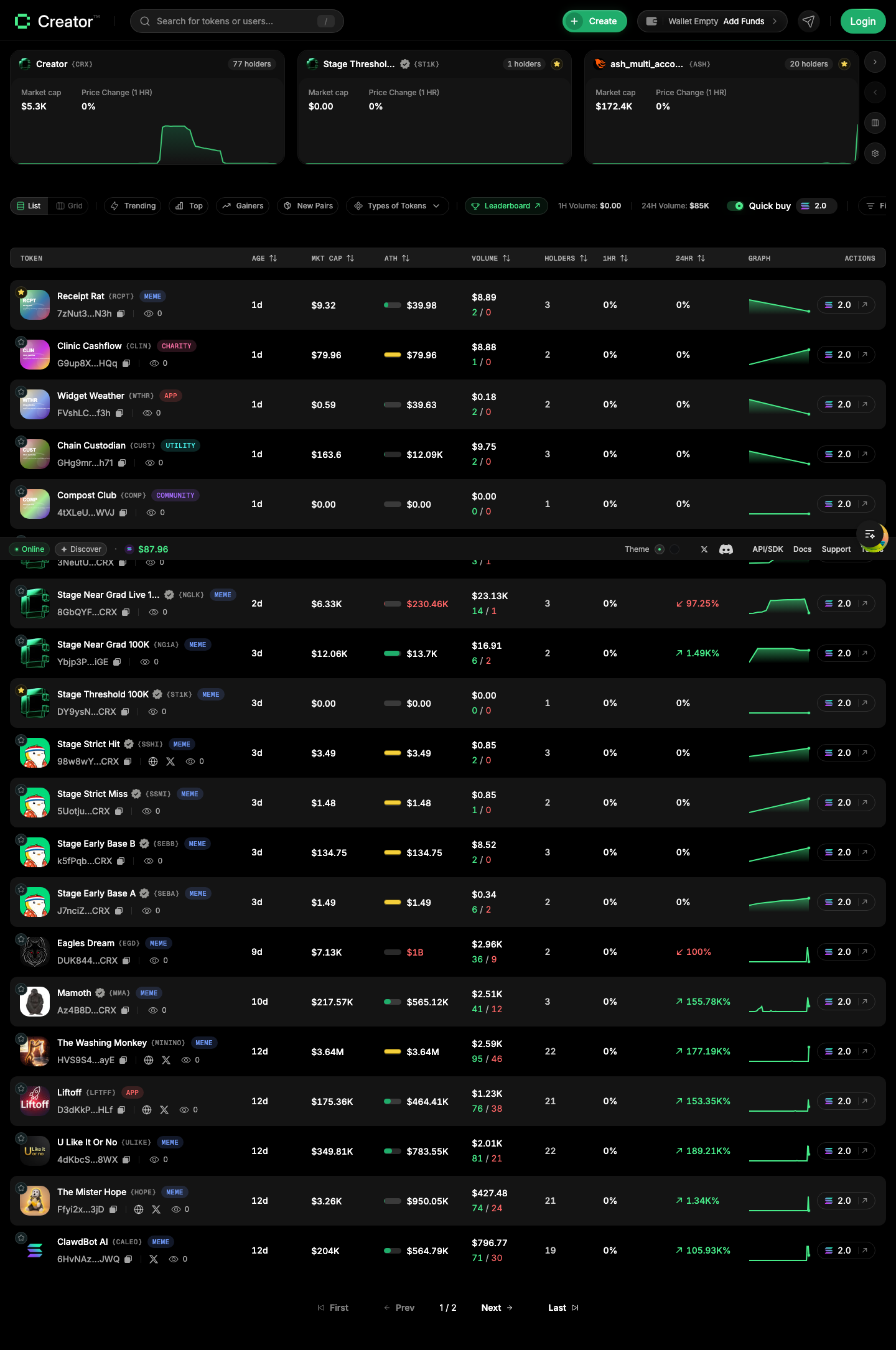Tap the green Create button

coord(594,21)
